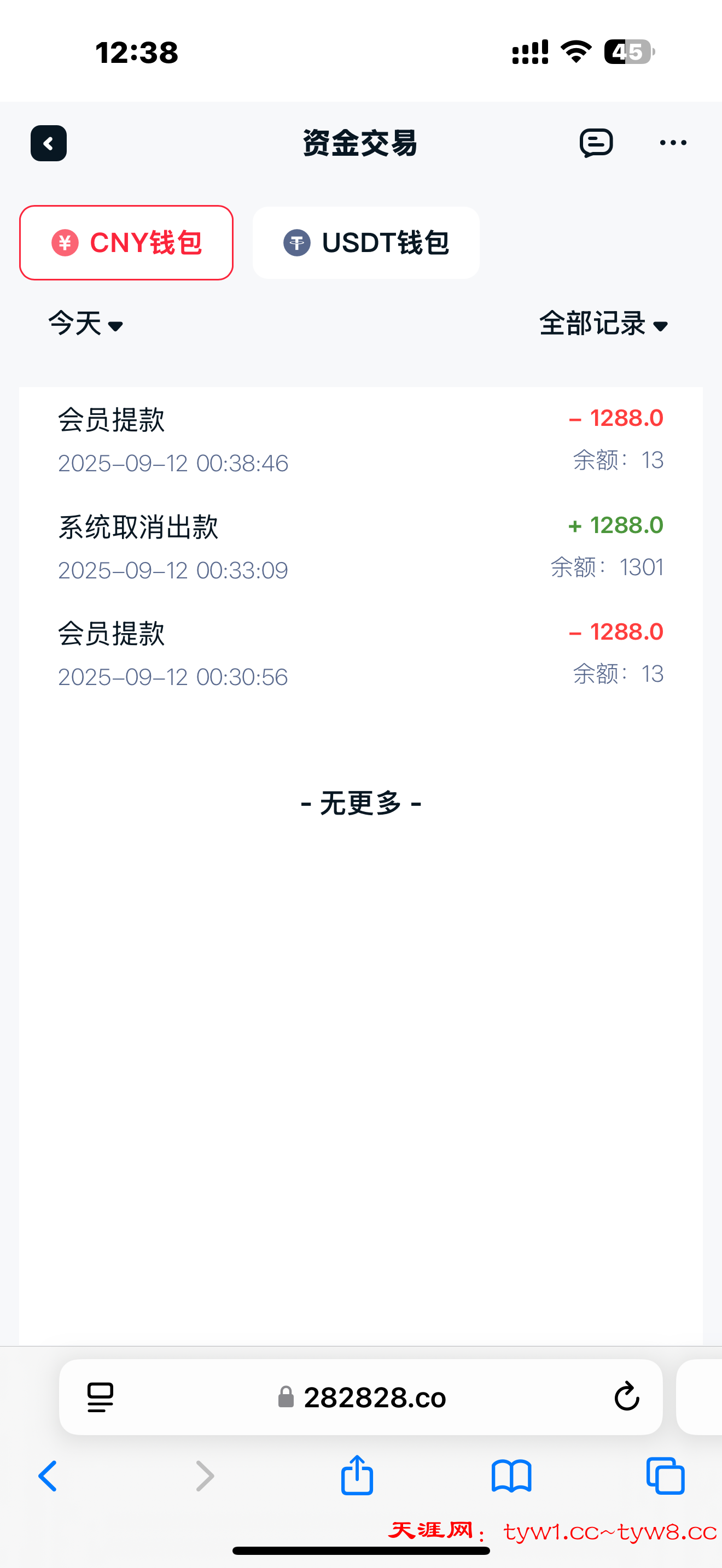Screen dimensions: 722x1568
Task: Select the CNY钱包 tab
Action: pyautogui.click(x=127, y=243)
